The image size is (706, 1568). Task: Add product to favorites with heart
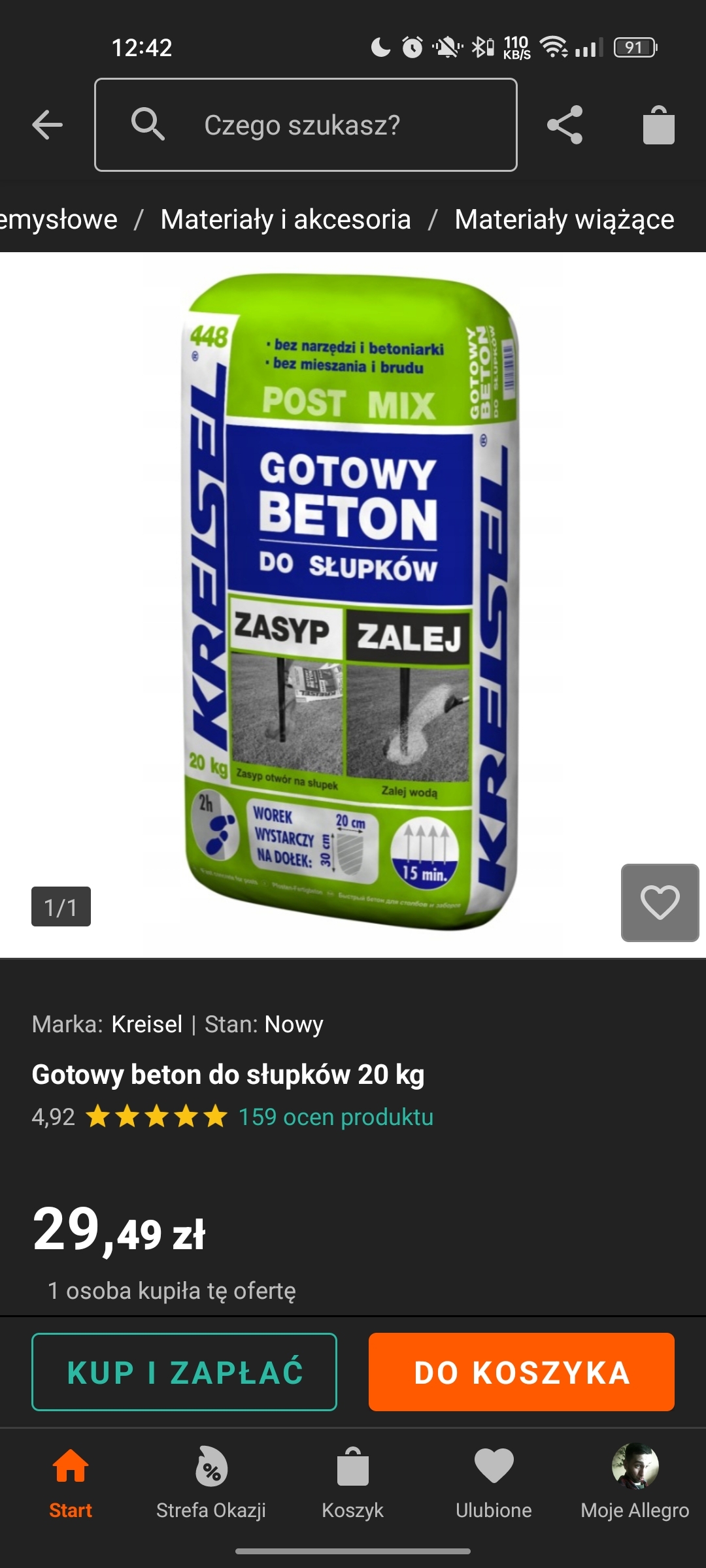660,902
